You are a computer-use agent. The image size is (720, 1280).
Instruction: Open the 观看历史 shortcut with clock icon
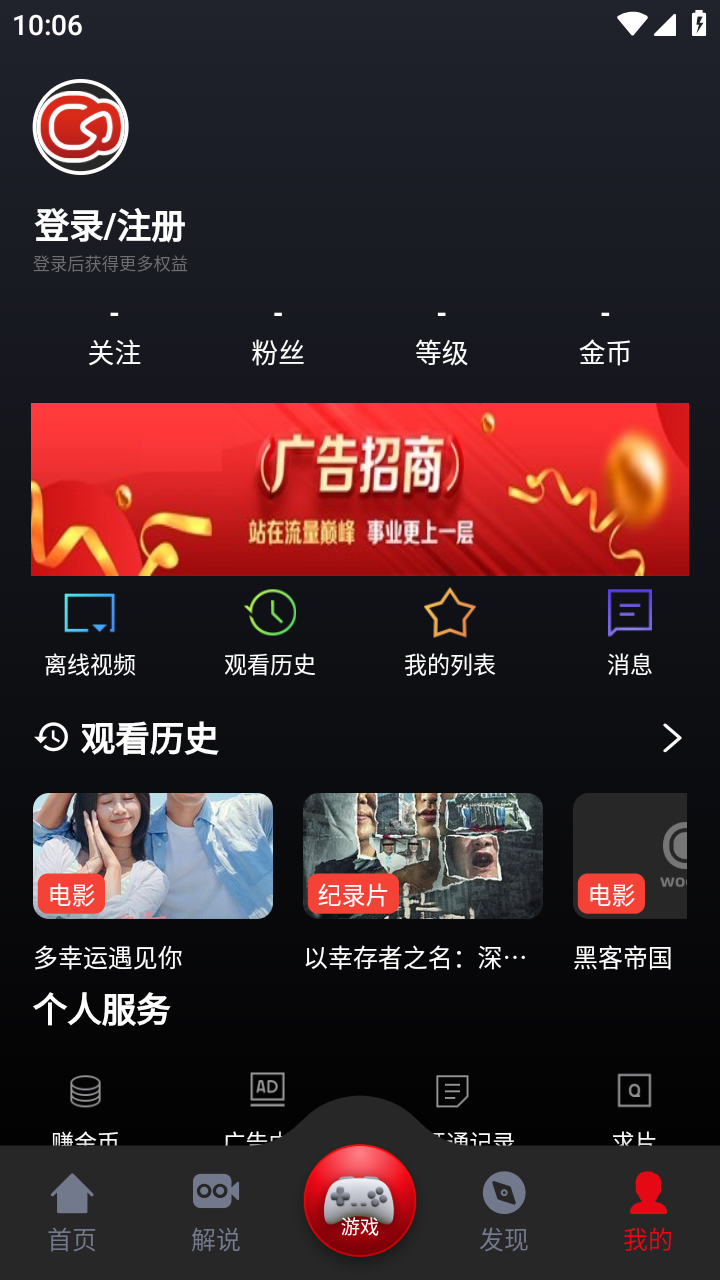[270, 633]
